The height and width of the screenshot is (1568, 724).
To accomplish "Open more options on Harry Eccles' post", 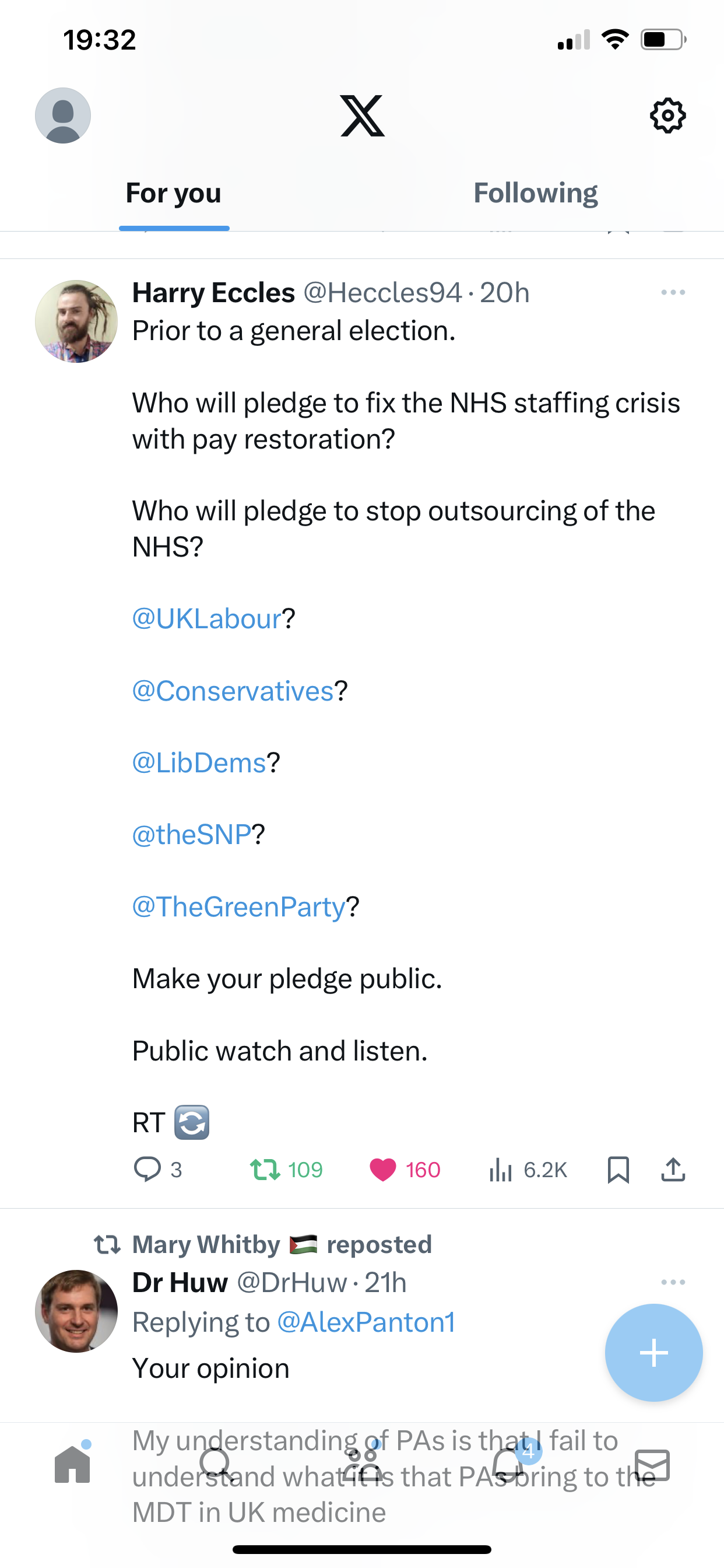I will point(673,293).
